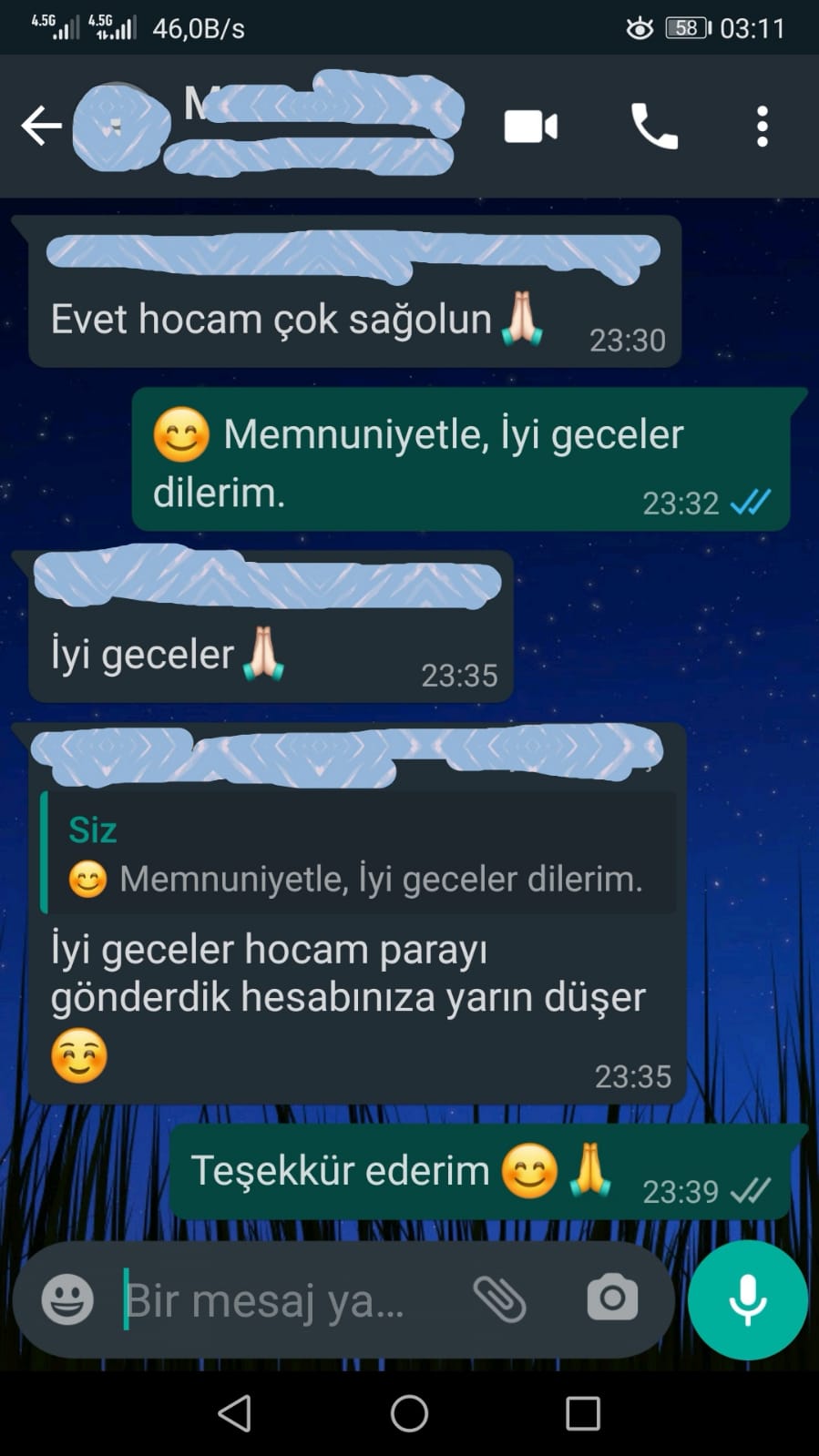This screenshot has height=1456, width=819.
Task: Open the contact's profile picture
Action: [121, 127]
